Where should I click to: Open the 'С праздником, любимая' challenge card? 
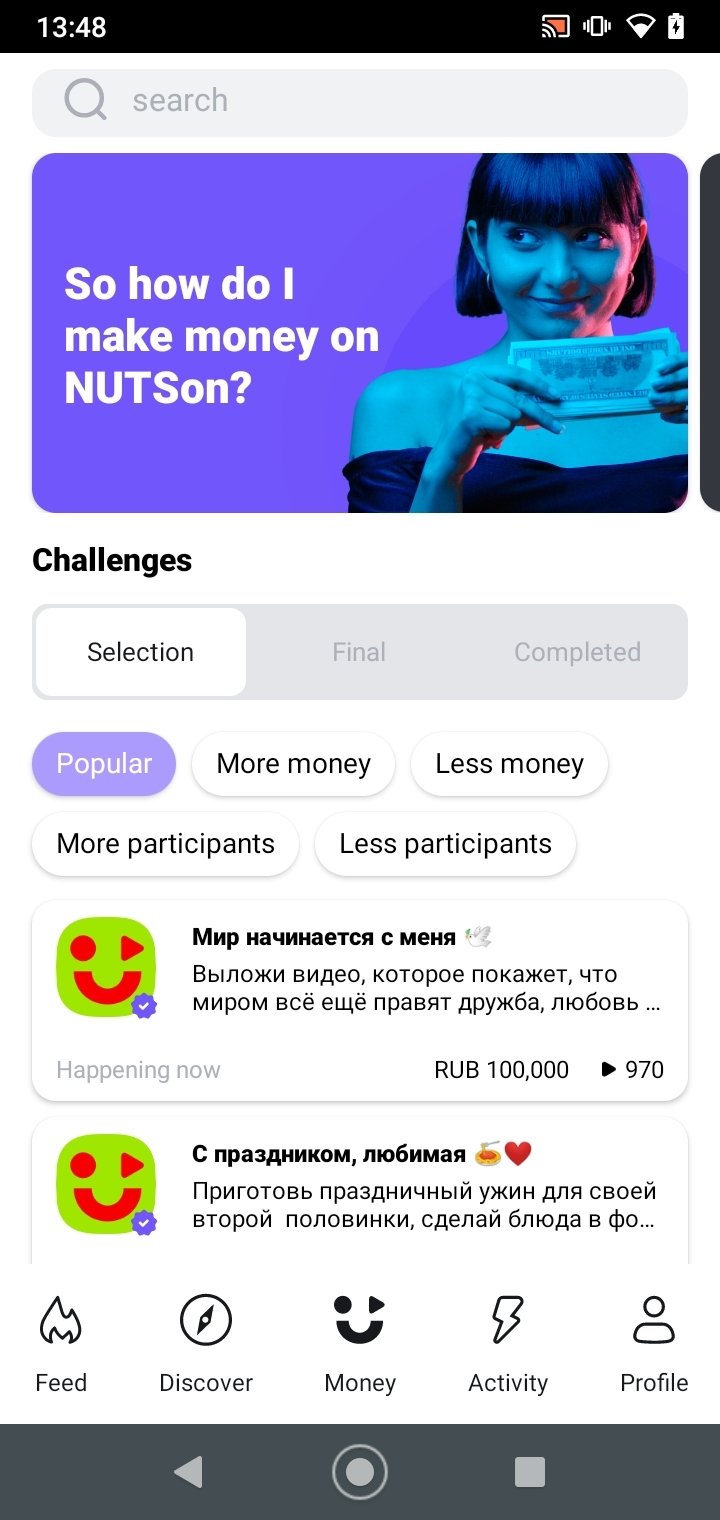point(360,1192)
